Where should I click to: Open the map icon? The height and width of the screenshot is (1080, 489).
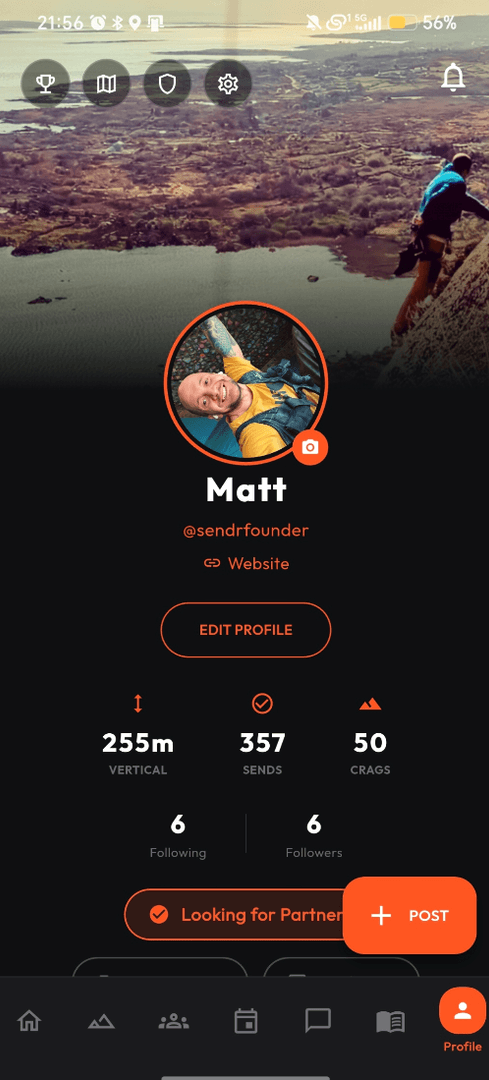(x=106, y=84)
